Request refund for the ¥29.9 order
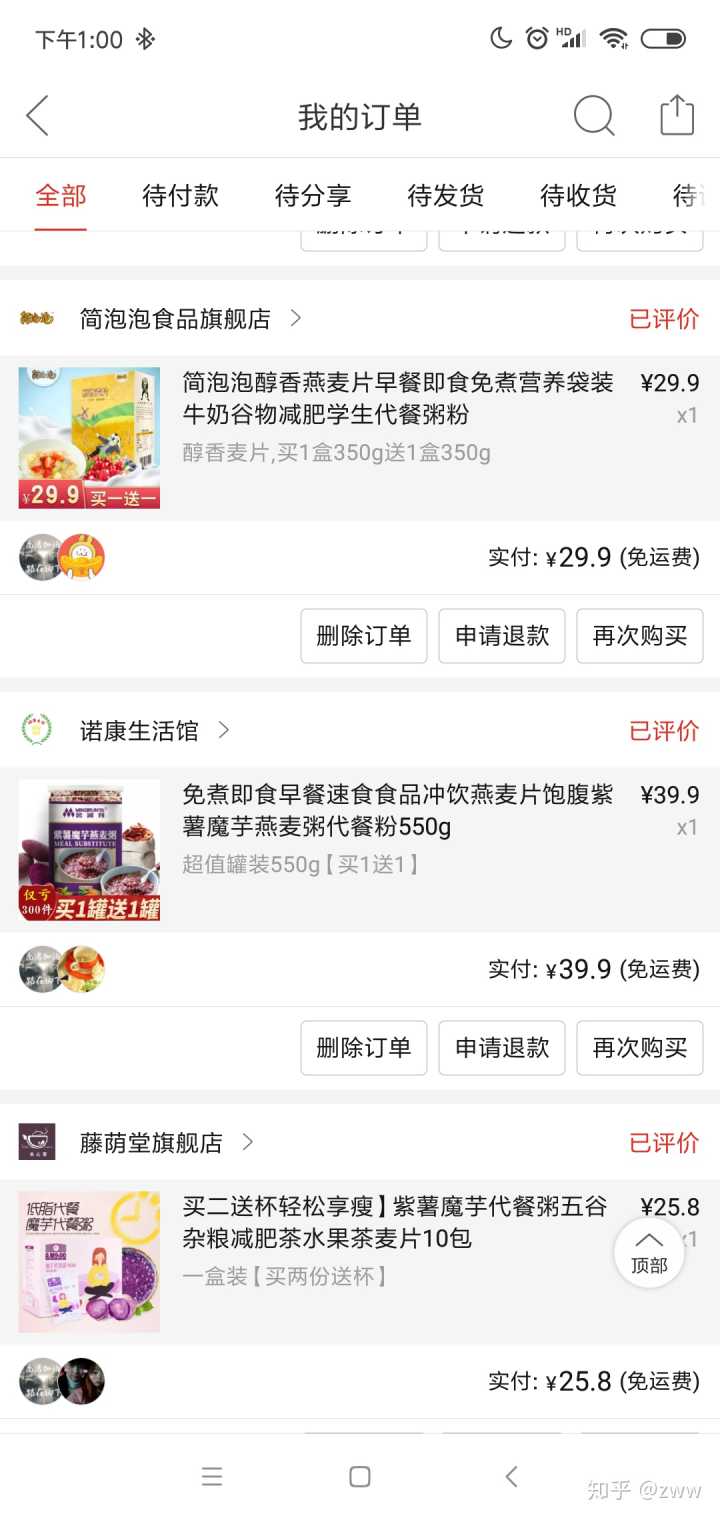The height and width of the screenshot is (1520, 720). click(502, 636)
